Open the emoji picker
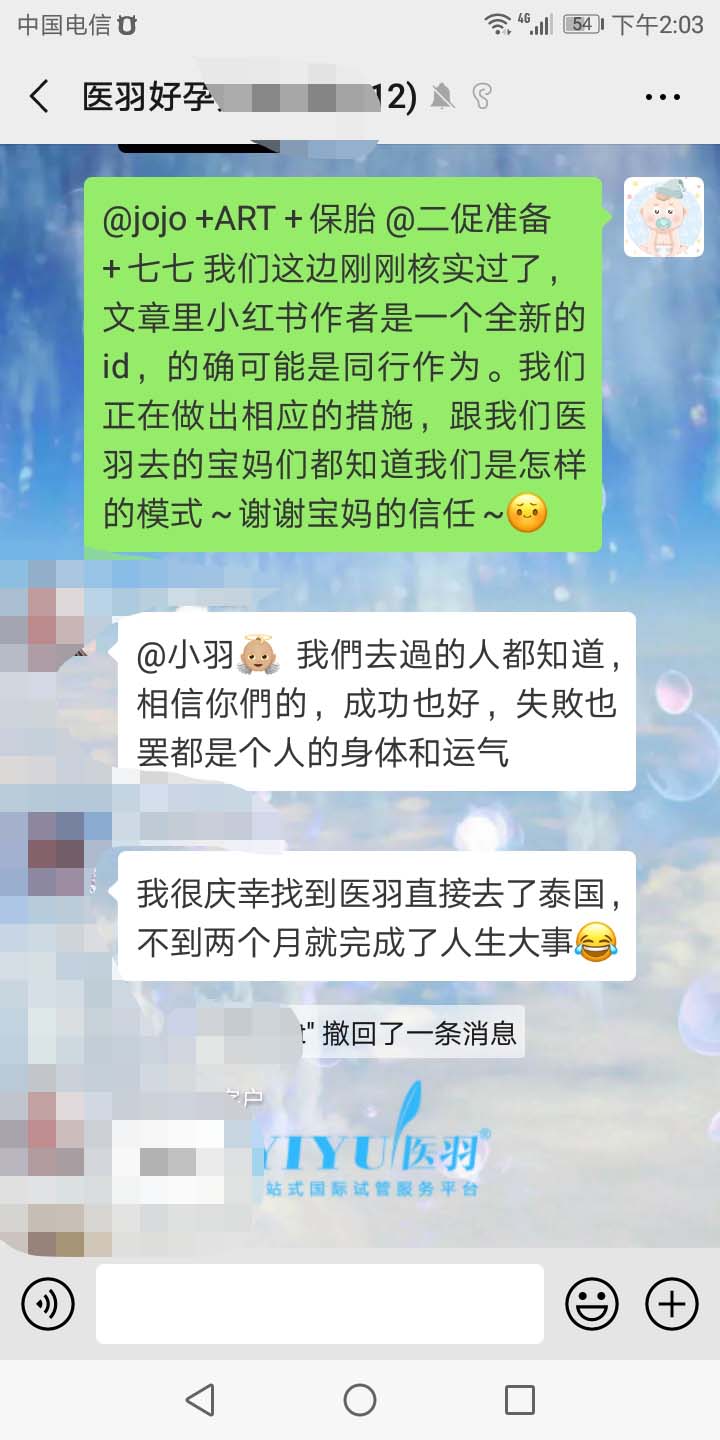The width and height of the screenshot is (720, 1440). [x=591, y=1304]
